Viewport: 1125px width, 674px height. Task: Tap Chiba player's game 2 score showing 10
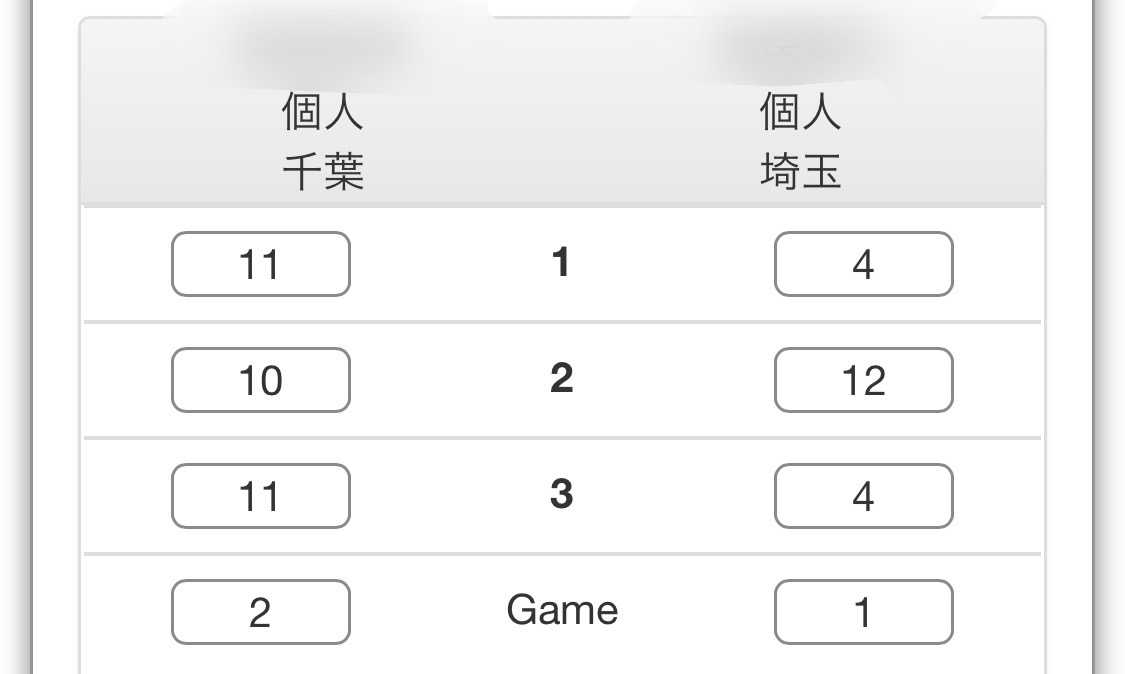click(x=260, y=380)
